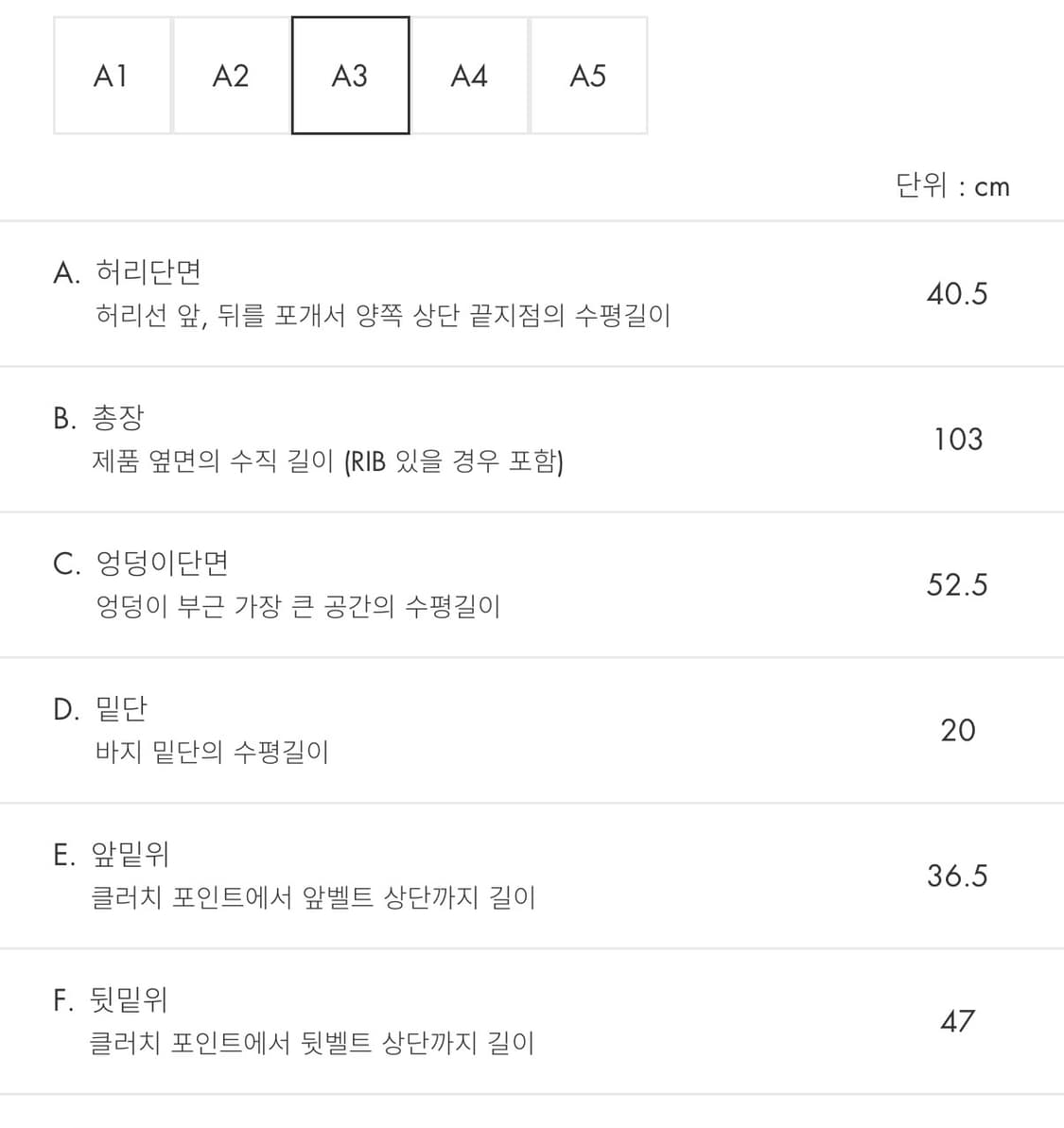Select the A1 size tab
This screenshot has height=1128, width=1064.
click(112, 76)
